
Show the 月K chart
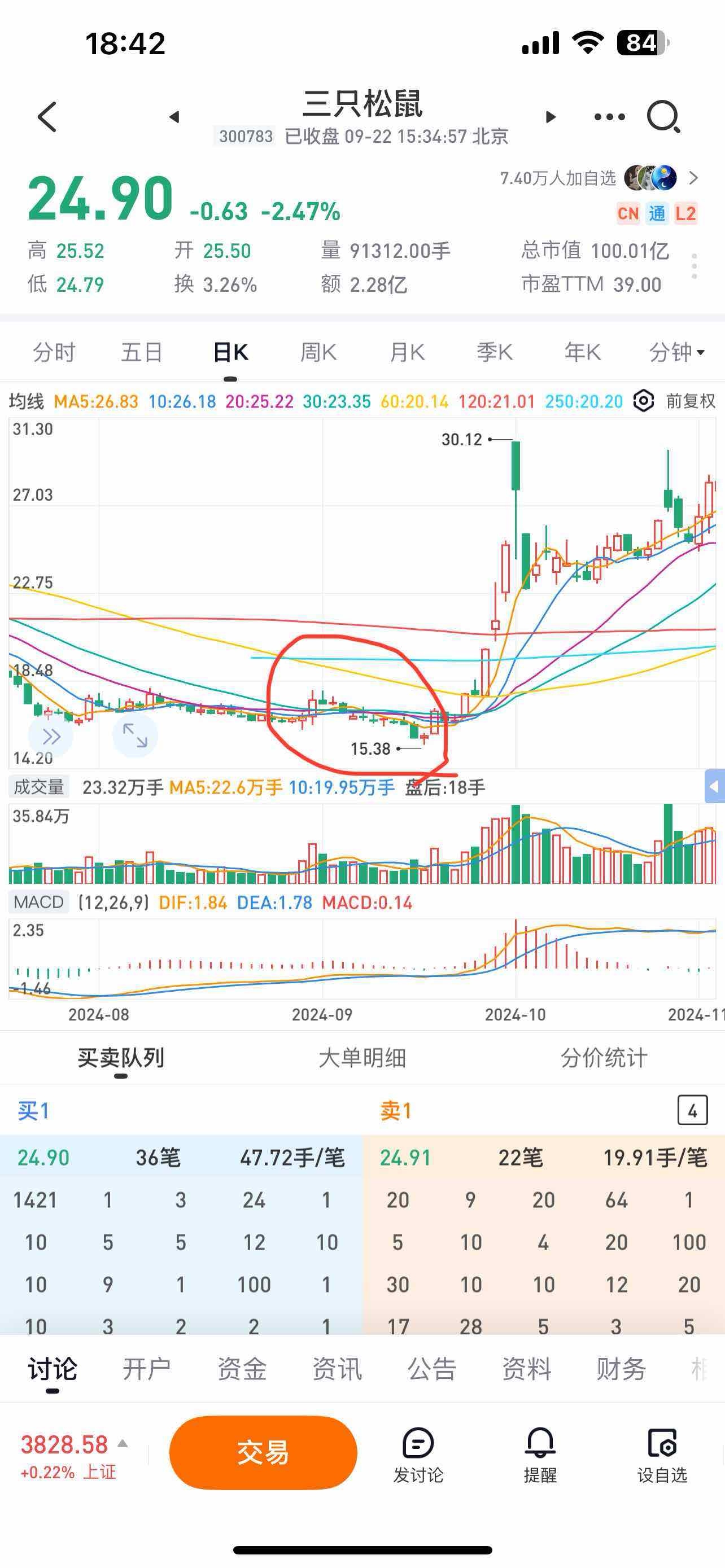coord(407,352)
